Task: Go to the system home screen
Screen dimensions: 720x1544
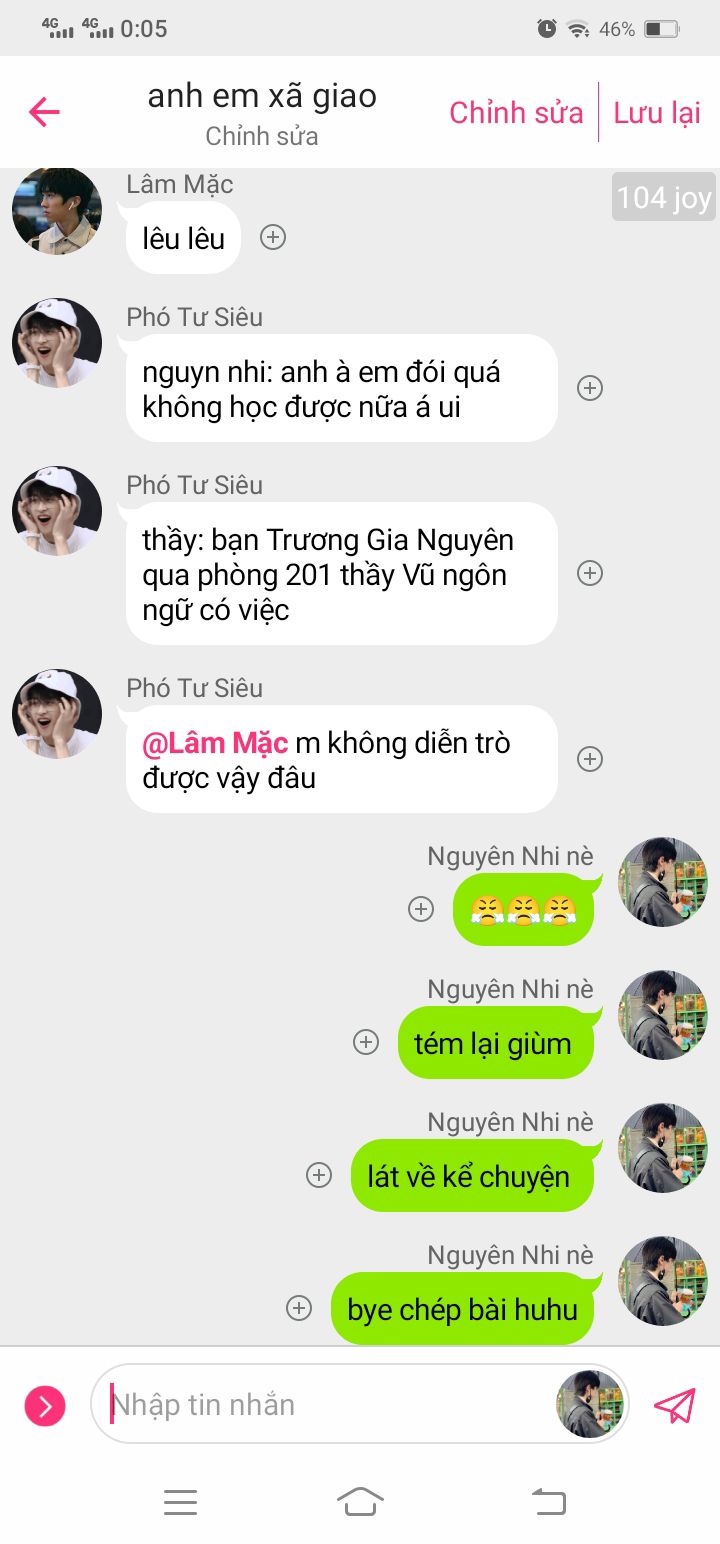Action: pyautogui.click(x=360, y=1501)
